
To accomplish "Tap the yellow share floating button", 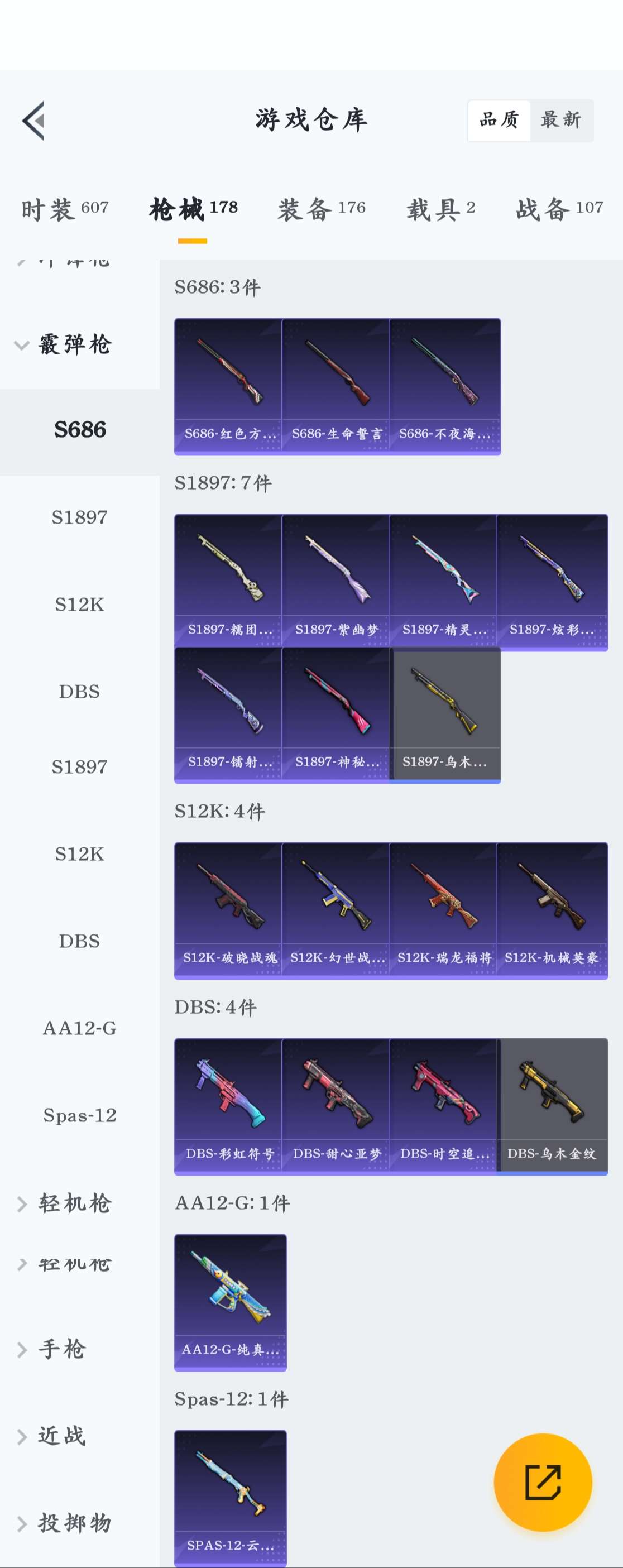I will point(543,1481).
